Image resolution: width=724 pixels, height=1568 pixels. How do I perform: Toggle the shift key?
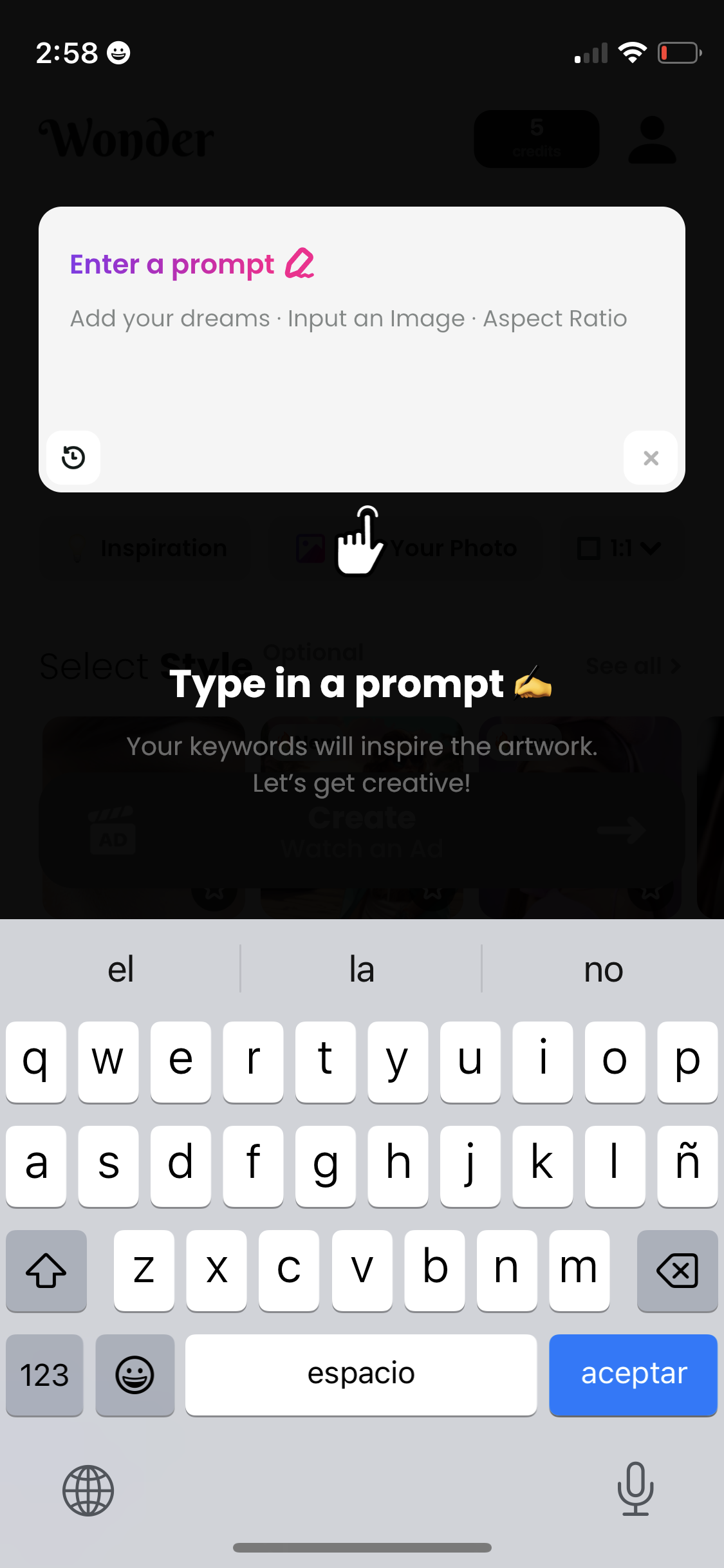coord(46,1270)
